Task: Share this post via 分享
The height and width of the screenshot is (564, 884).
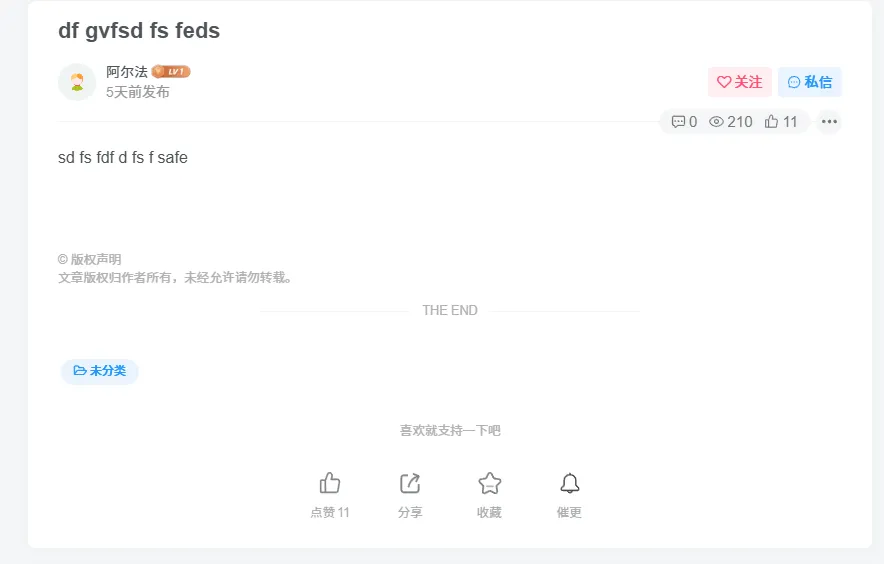Action: click(410, 494)
